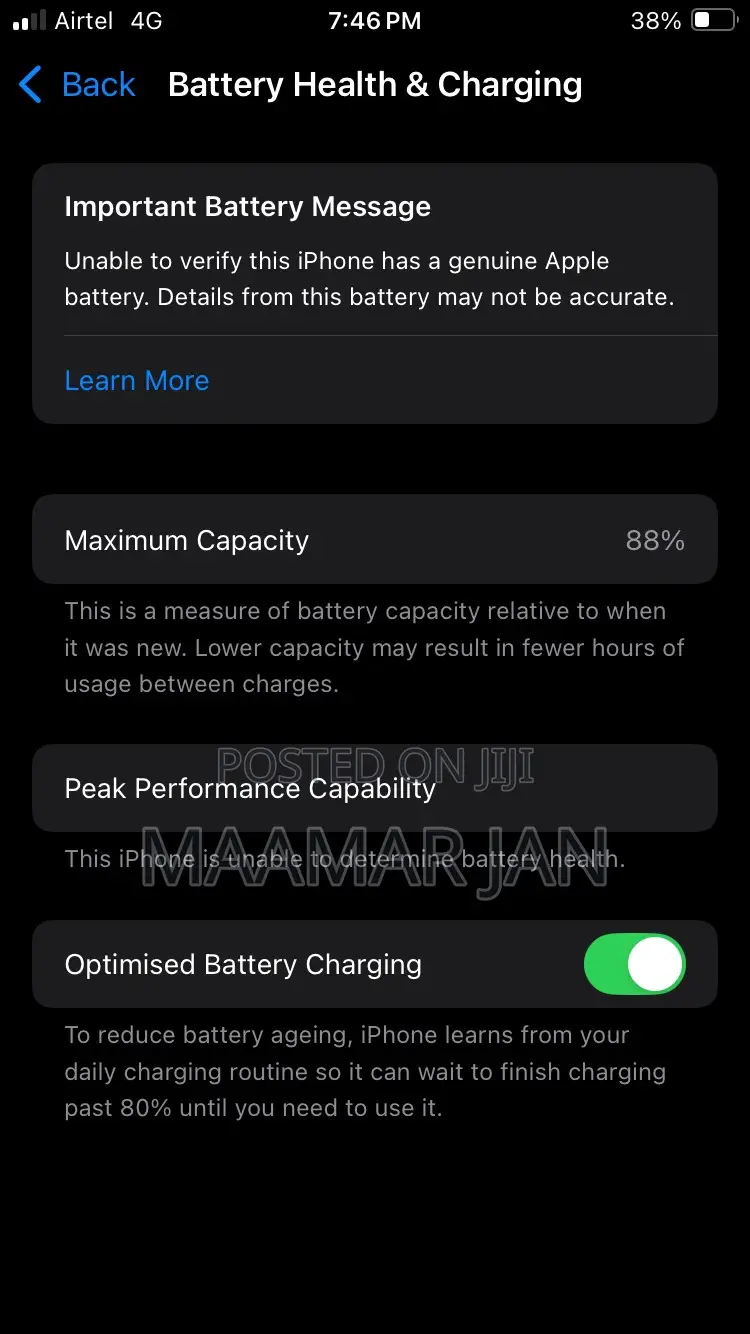Click the 88% capacity value
Screen dimensions: 750x1334
[655, 539]
